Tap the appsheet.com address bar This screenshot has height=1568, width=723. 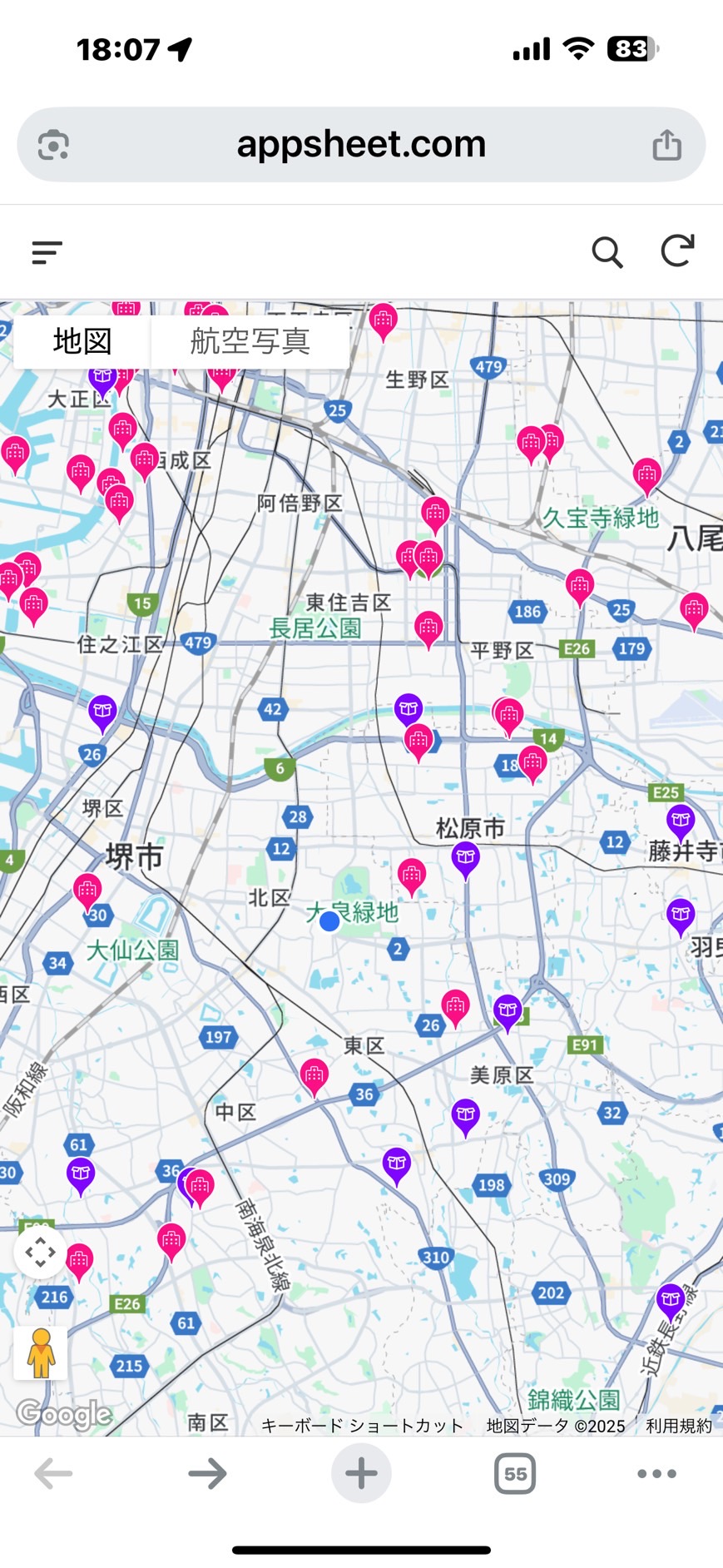pyautogui.click(x=361, y=145)
